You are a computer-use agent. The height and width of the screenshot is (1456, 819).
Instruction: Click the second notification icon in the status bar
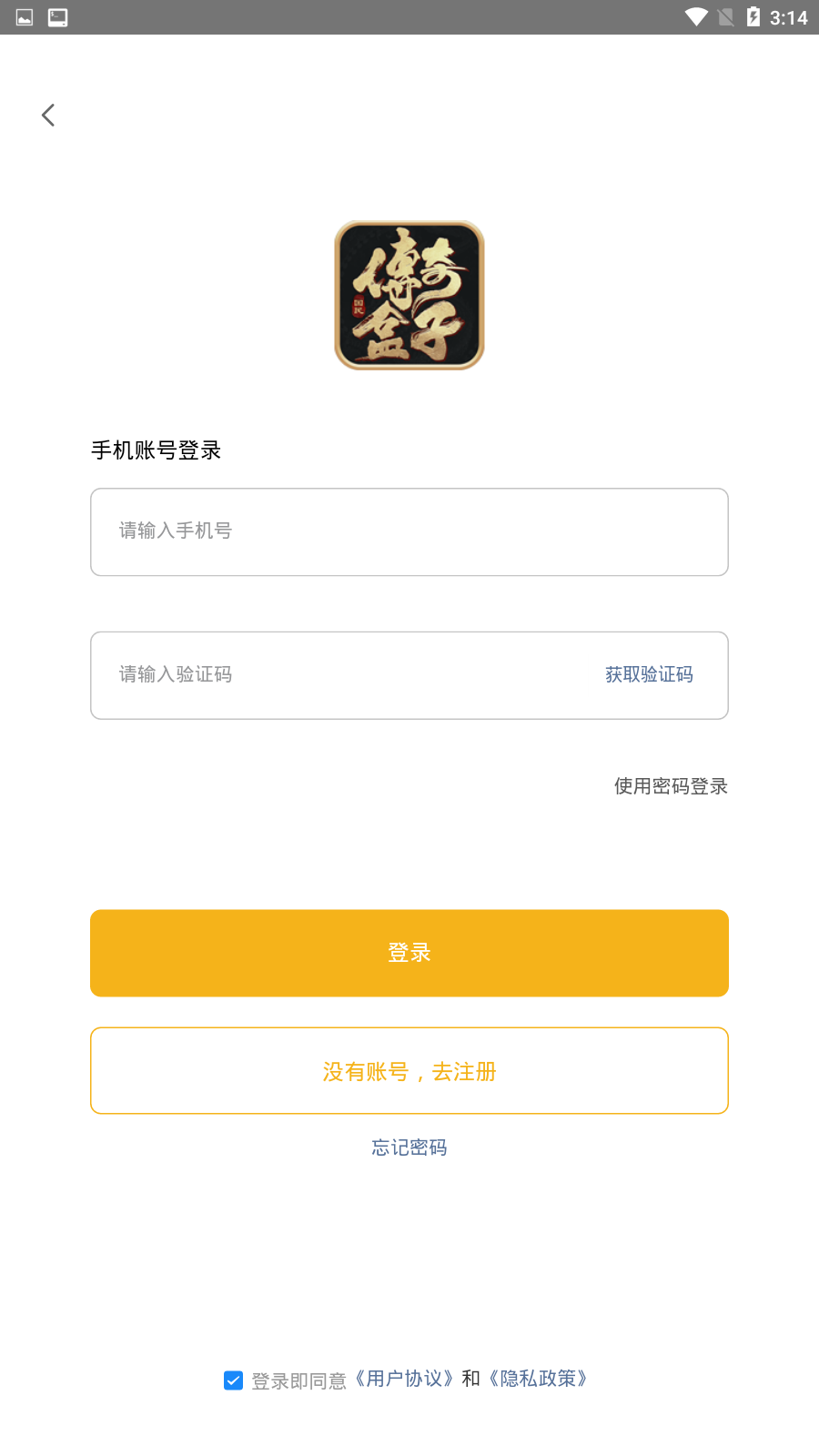pos(57,17)
